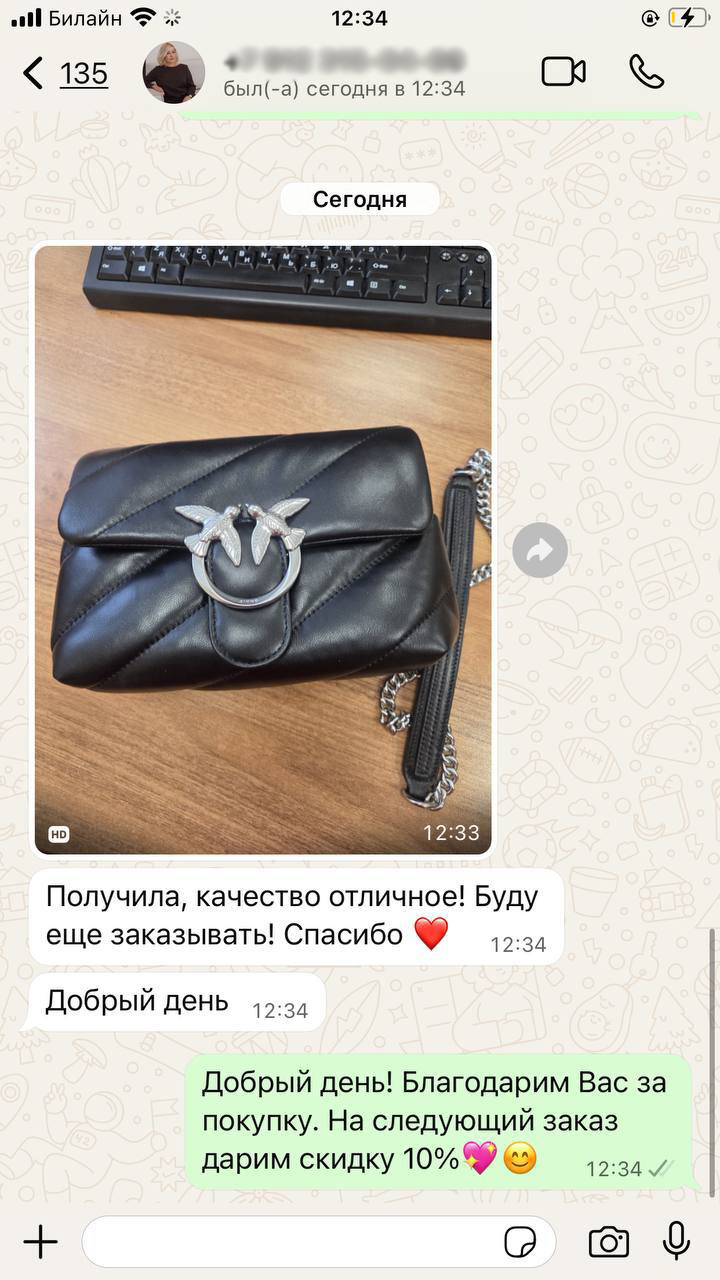
Task: Open the sticker picker
Action: click(x=520, y=1243)
